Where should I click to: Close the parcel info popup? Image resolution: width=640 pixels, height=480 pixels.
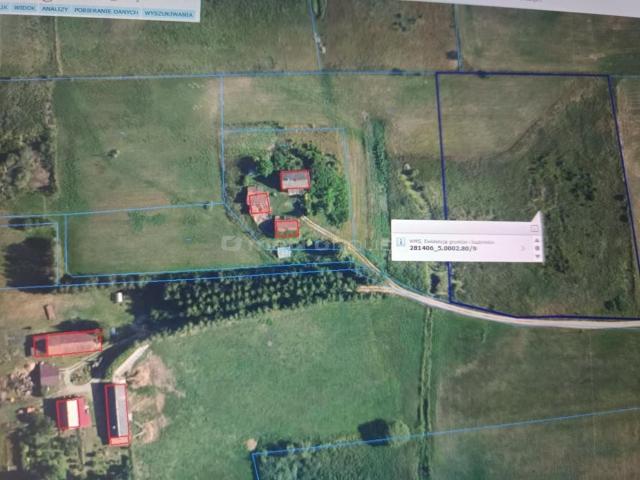[534, 229]
